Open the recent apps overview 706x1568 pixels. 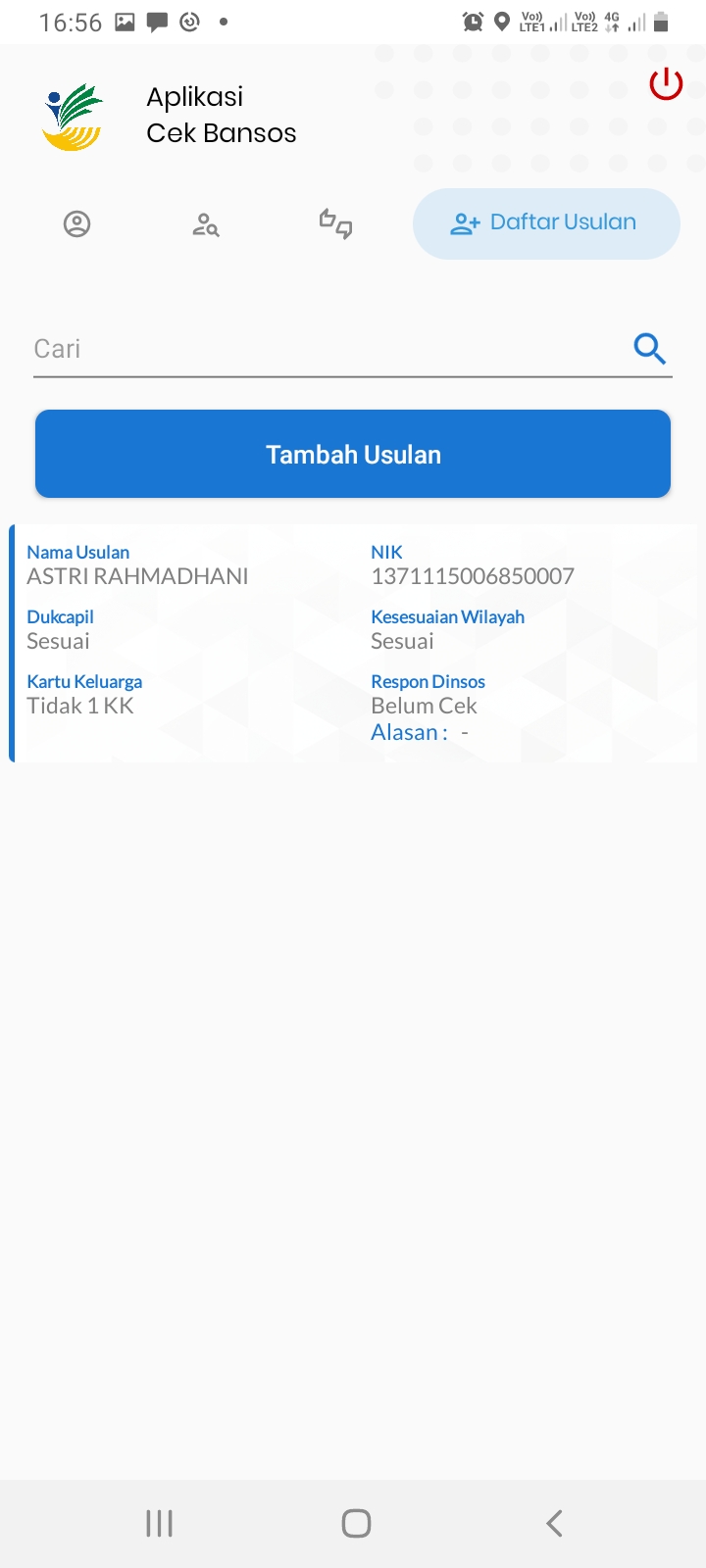159,1523
